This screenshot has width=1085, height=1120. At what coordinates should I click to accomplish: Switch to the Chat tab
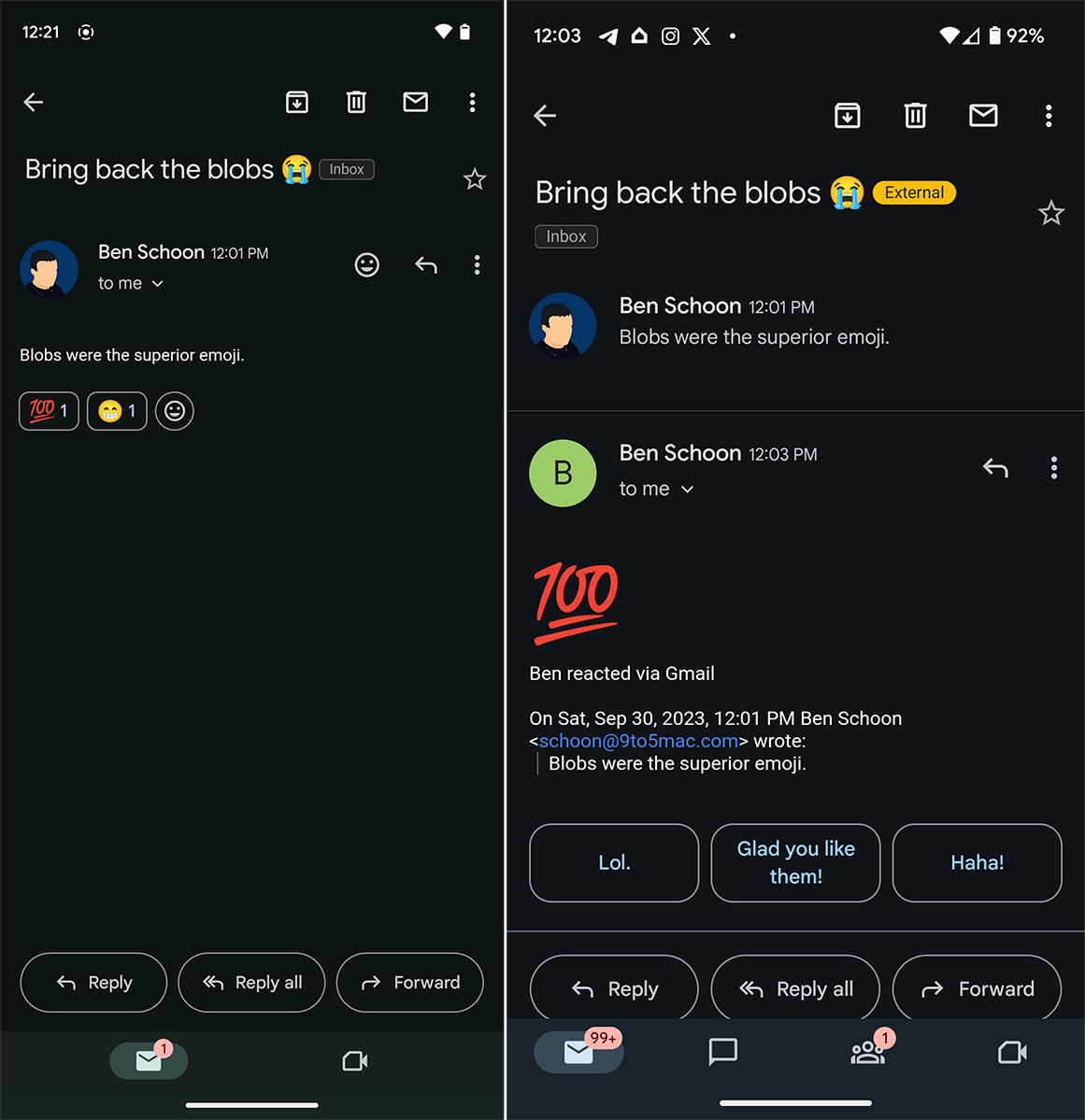(722, 1053)
